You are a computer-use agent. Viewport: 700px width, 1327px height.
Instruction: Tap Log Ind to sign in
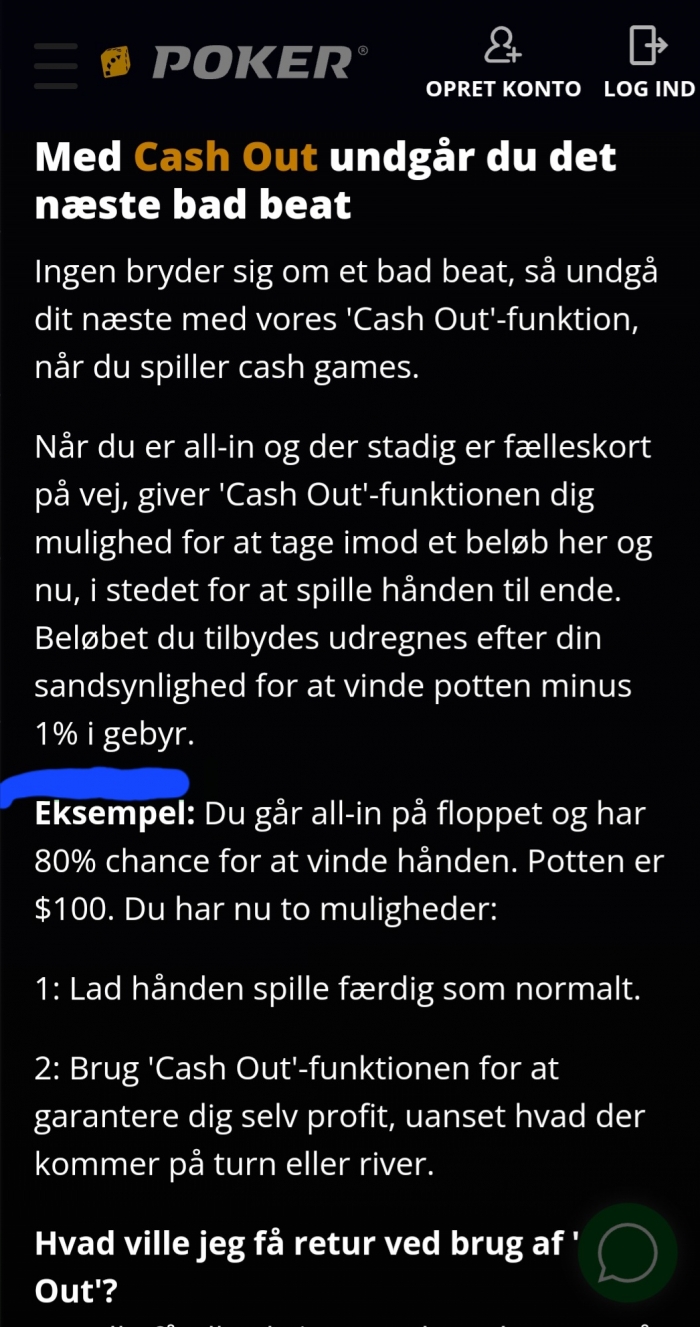[x=649, y=62]
